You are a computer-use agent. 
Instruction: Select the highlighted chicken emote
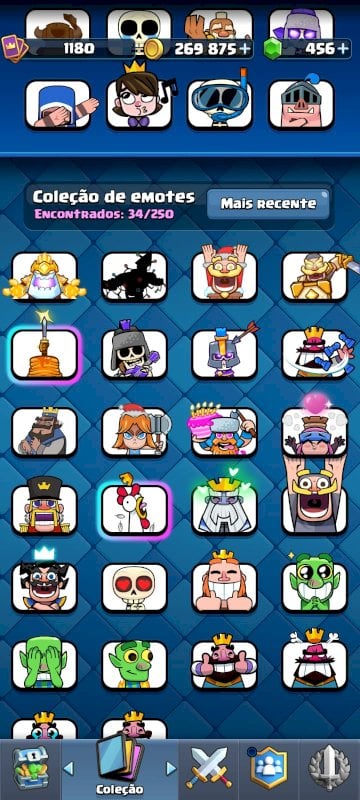(135, 509)
